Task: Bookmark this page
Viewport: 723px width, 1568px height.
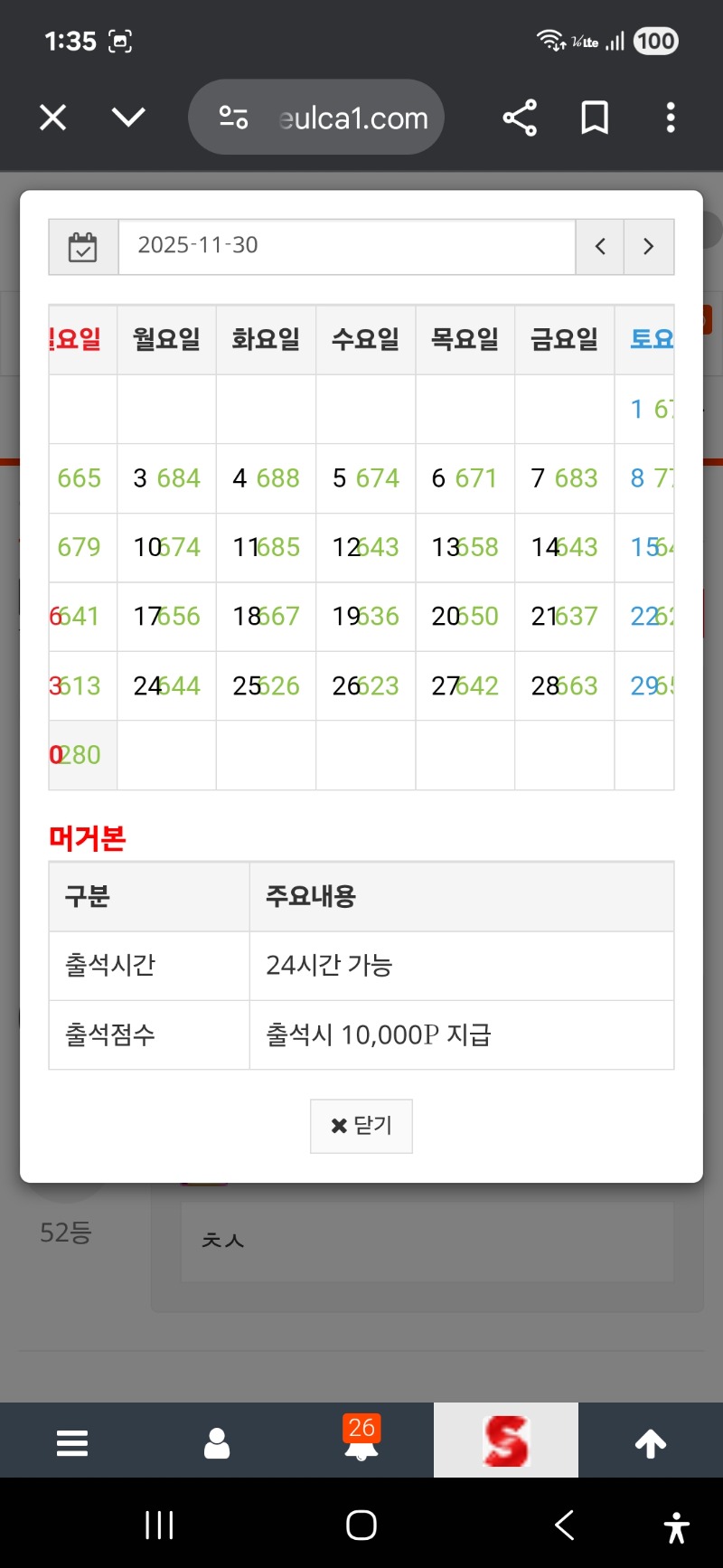Action: 594,118
